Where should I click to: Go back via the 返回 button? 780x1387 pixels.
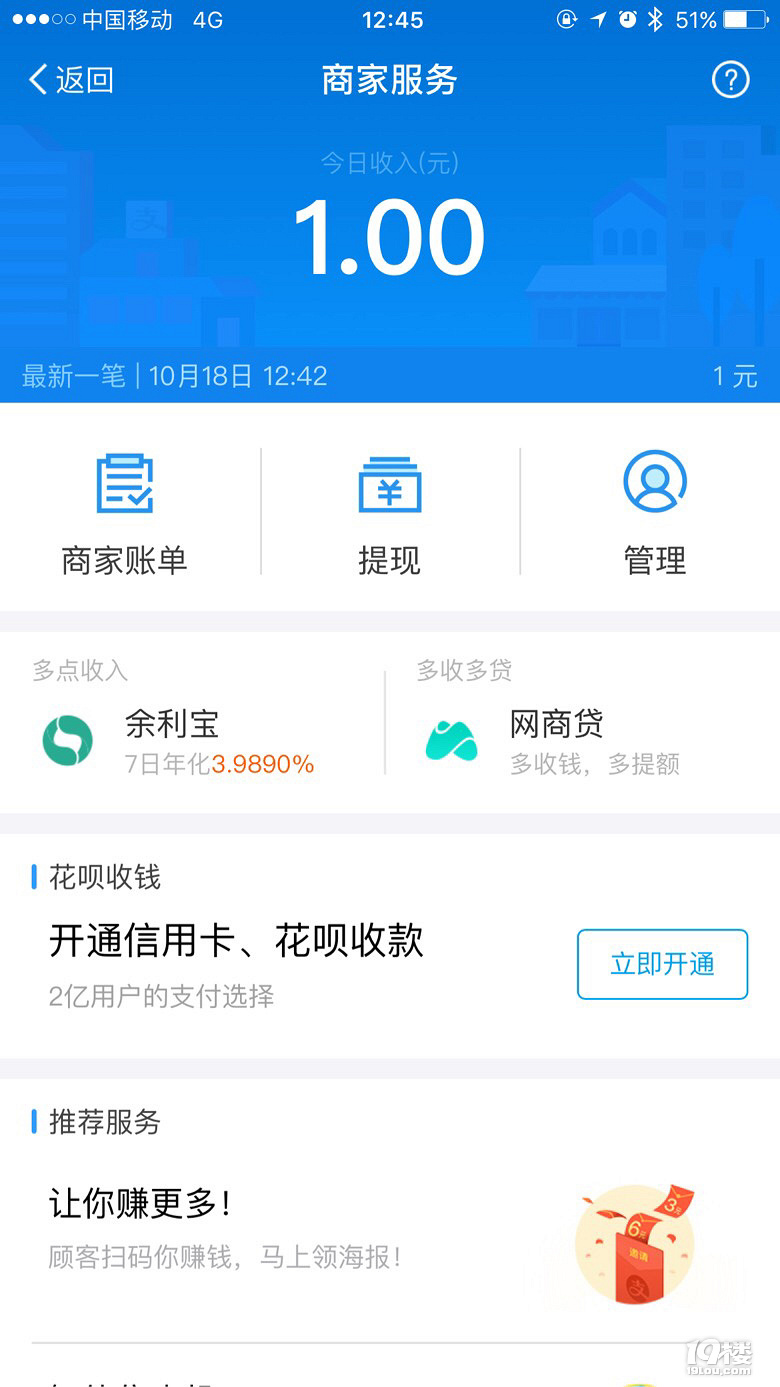point(70,80)
